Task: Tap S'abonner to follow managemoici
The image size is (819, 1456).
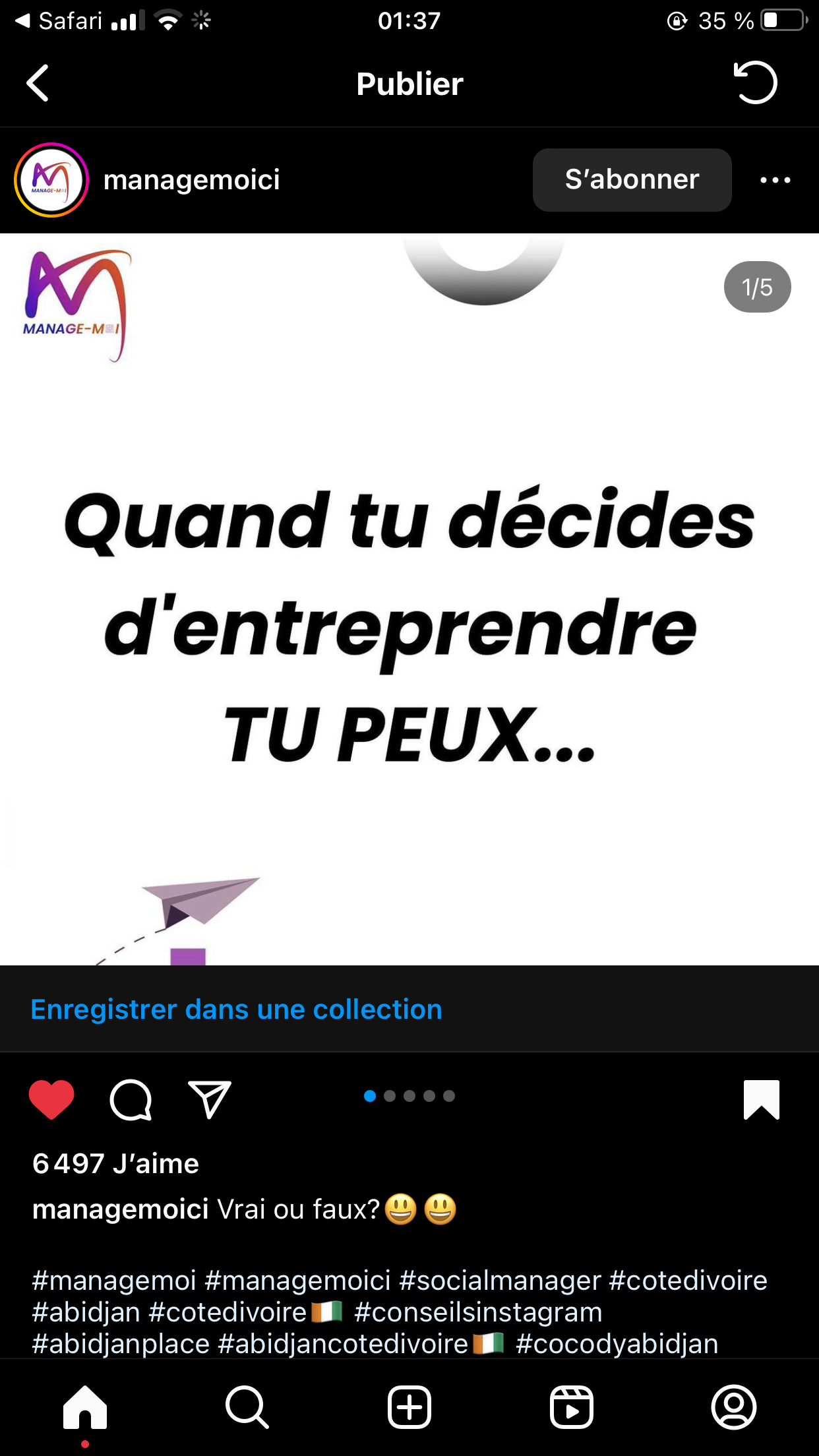Action: click(632, 180)
